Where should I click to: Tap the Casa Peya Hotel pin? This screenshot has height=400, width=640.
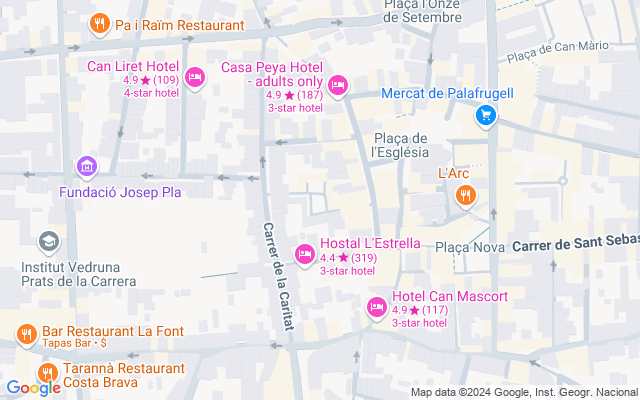click(338, 85)
